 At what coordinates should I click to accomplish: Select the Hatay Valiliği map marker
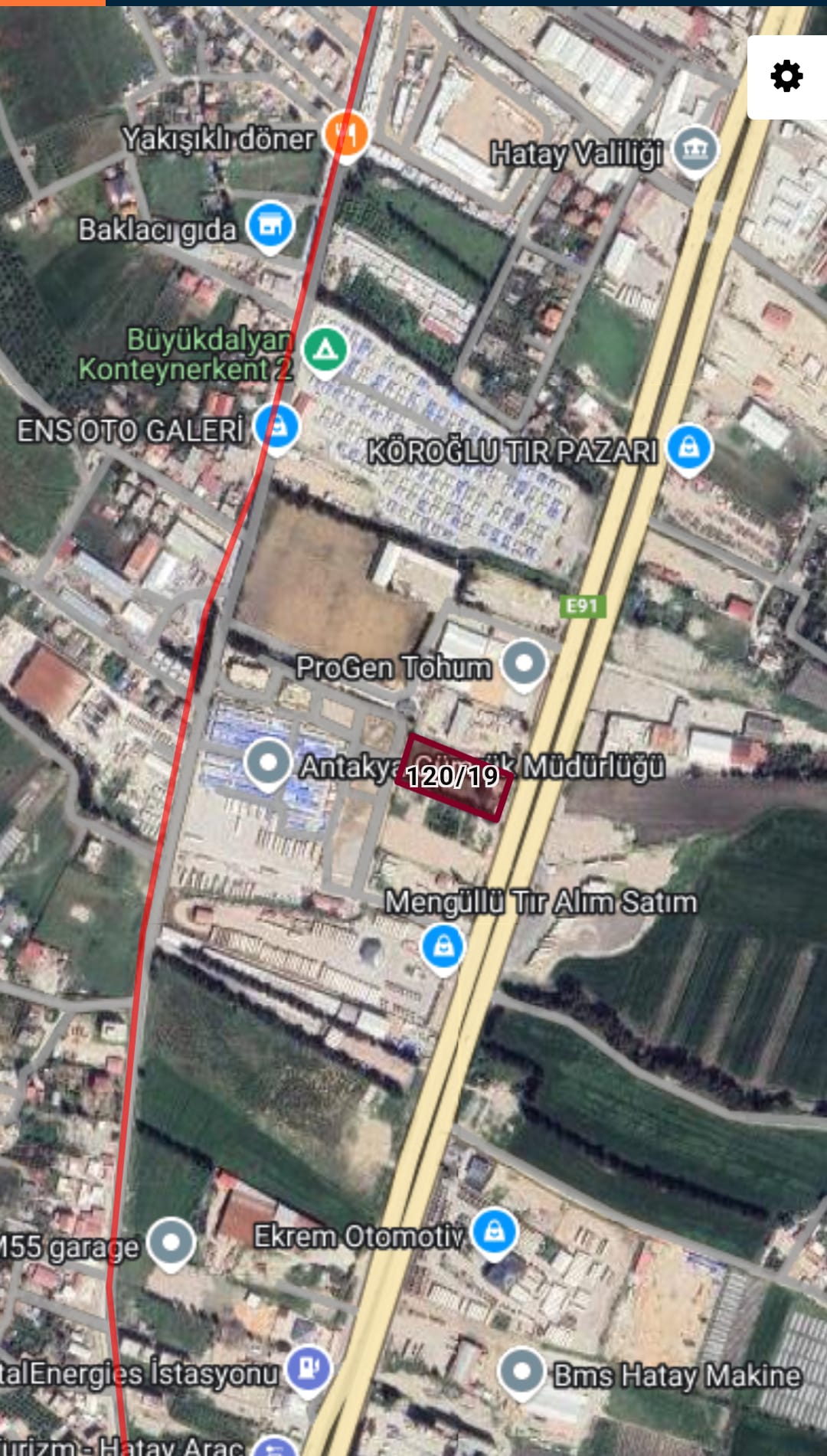pyautogui.click(x=695, y=150)
